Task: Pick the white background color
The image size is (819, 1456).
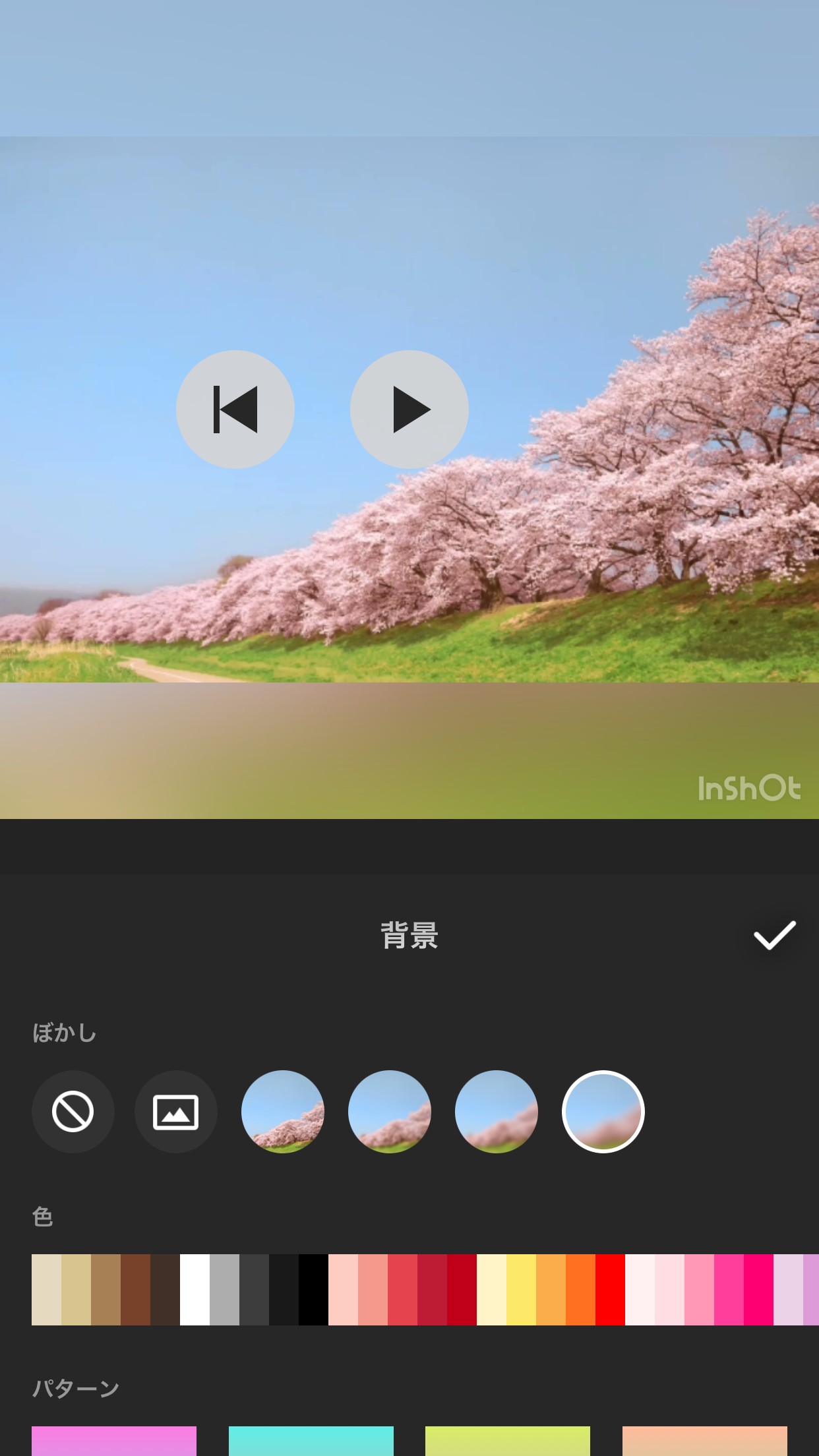Action: pos(195,1290)
